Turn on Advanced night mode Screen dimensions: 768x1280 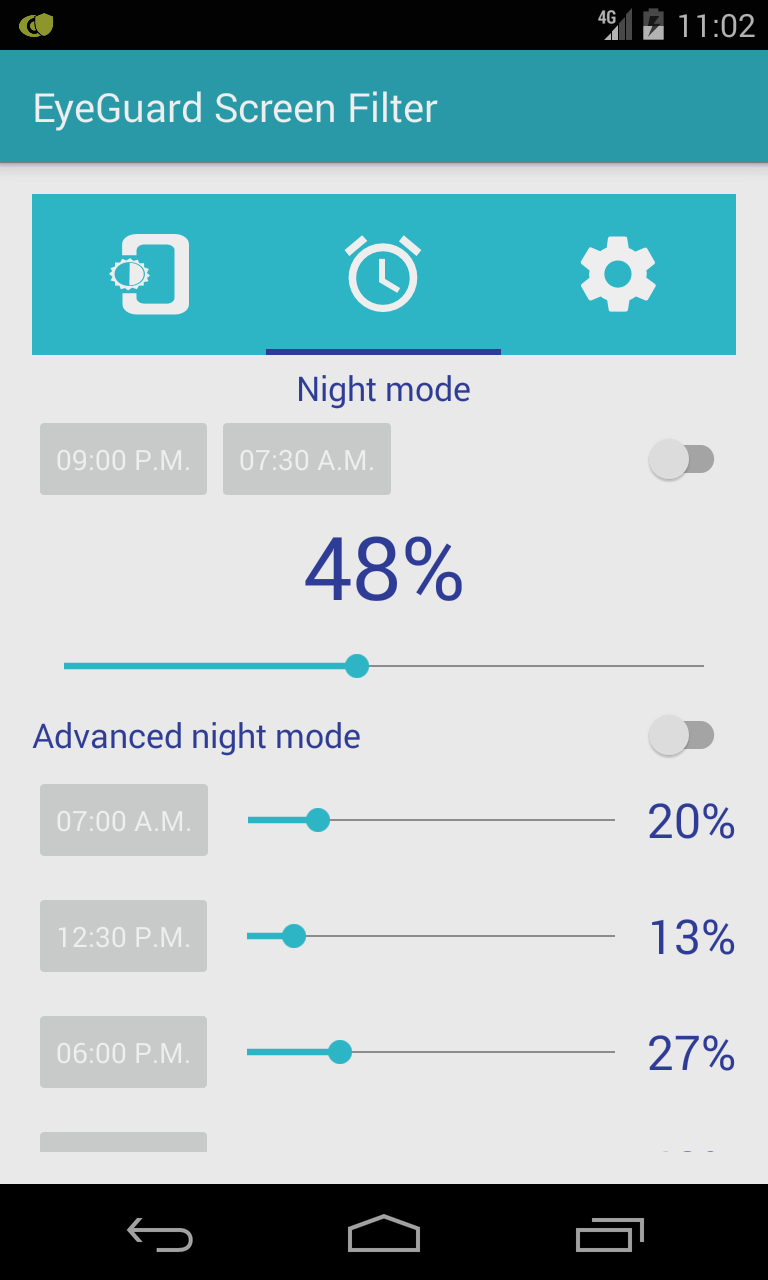pyautogui.click(x=681, y=736)
